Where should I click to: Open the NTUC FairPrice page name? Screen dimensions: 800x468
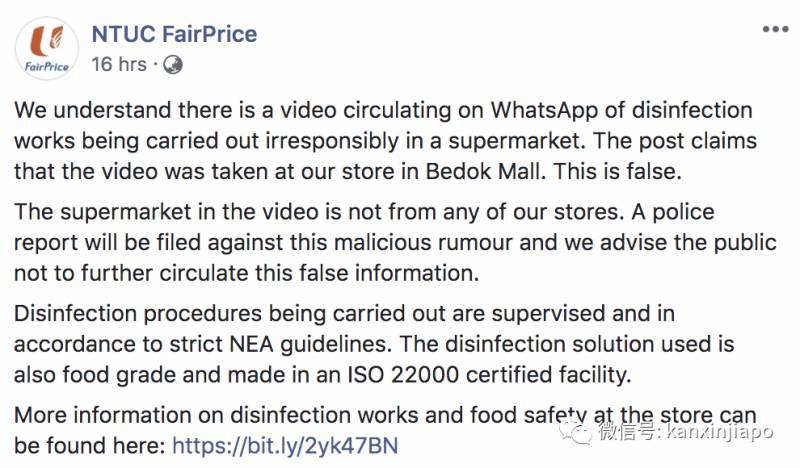coord(174,33)
